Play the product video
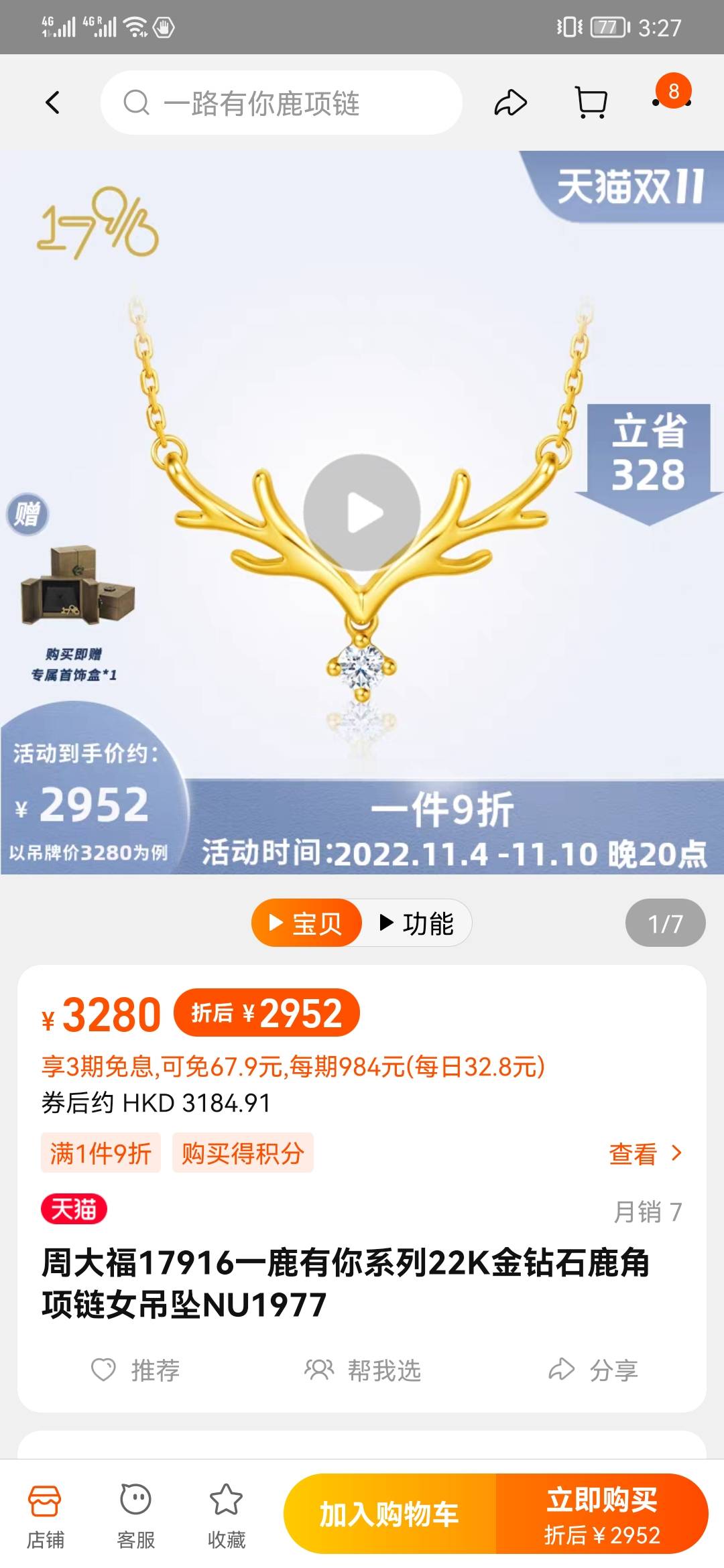The width and height of the screenshot is (724, 1568). (362, 511)
